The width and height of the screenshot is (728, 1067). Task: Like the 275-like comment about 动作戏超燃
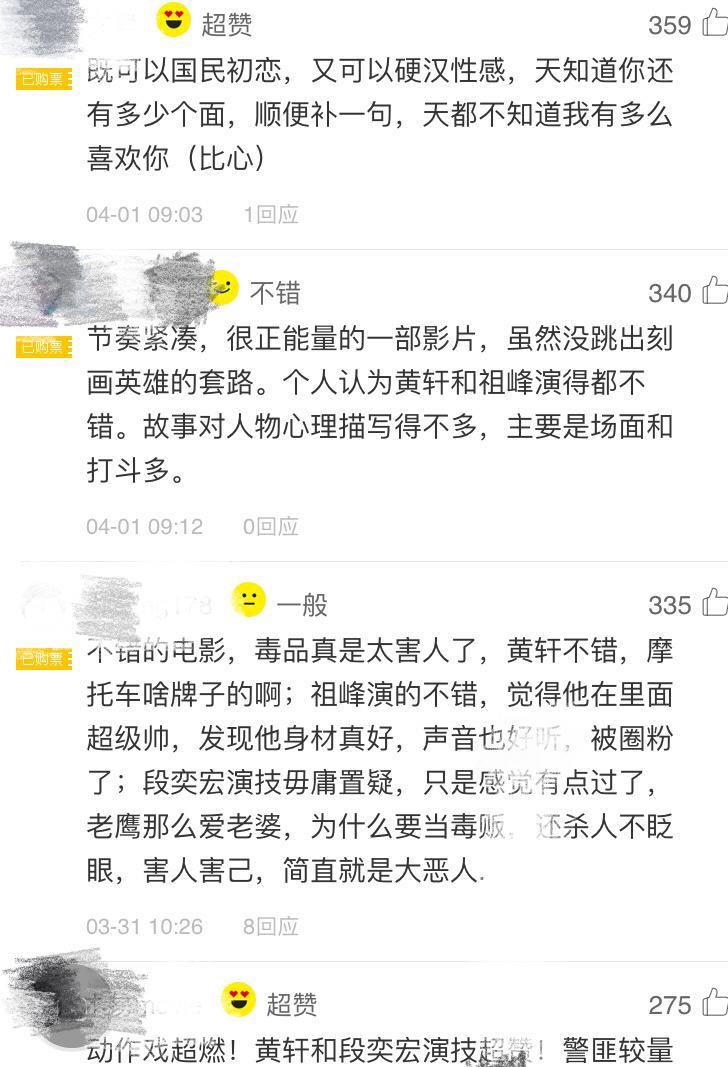point(714,1003)
